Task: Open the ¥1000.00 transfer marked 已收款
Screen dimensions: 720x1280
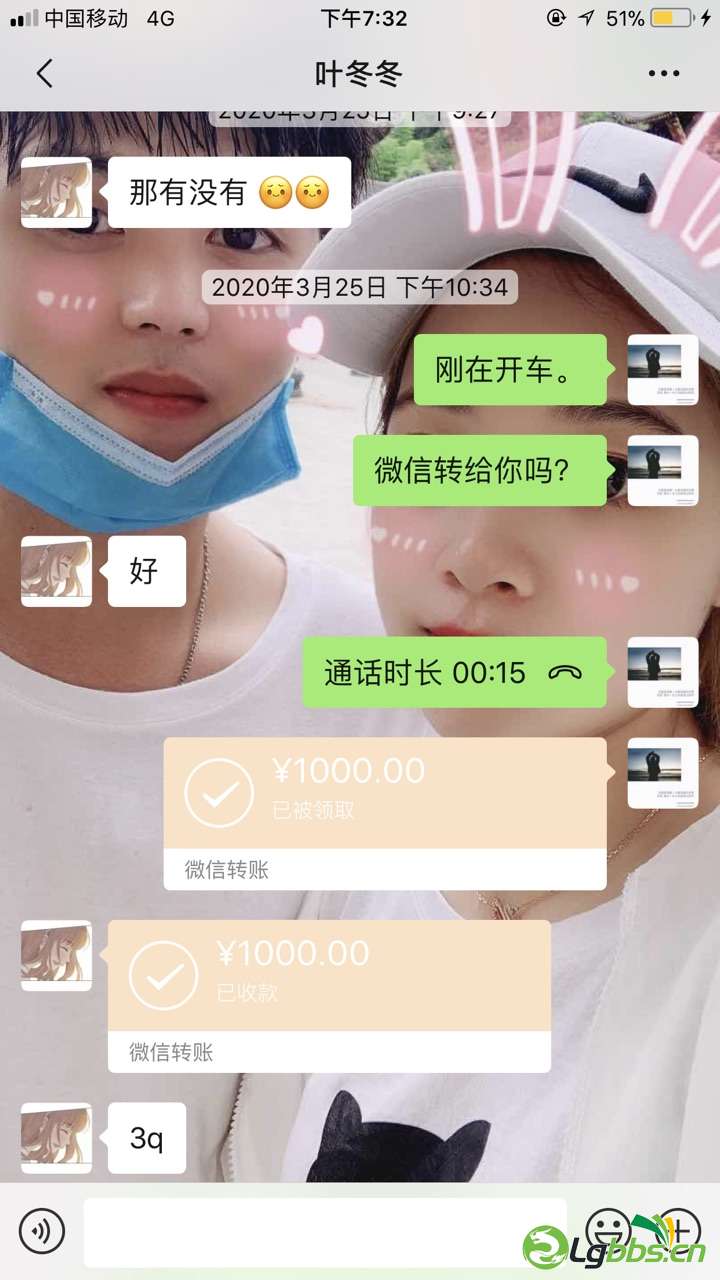Action: pyautogui.click(x=329, y=995)
